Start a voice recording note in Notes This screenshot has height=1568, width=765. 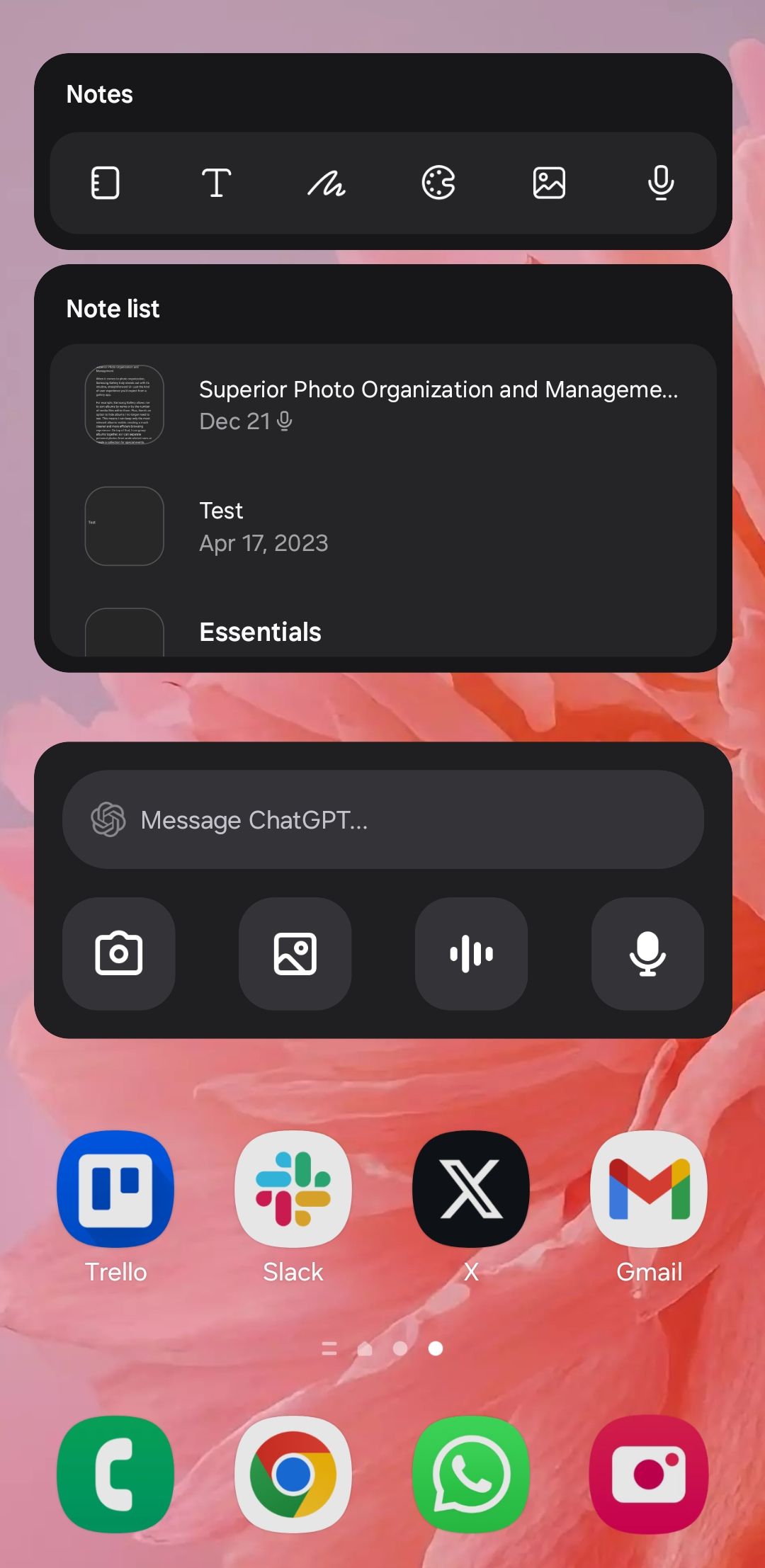pyautogui.click(x=660, y=183)
